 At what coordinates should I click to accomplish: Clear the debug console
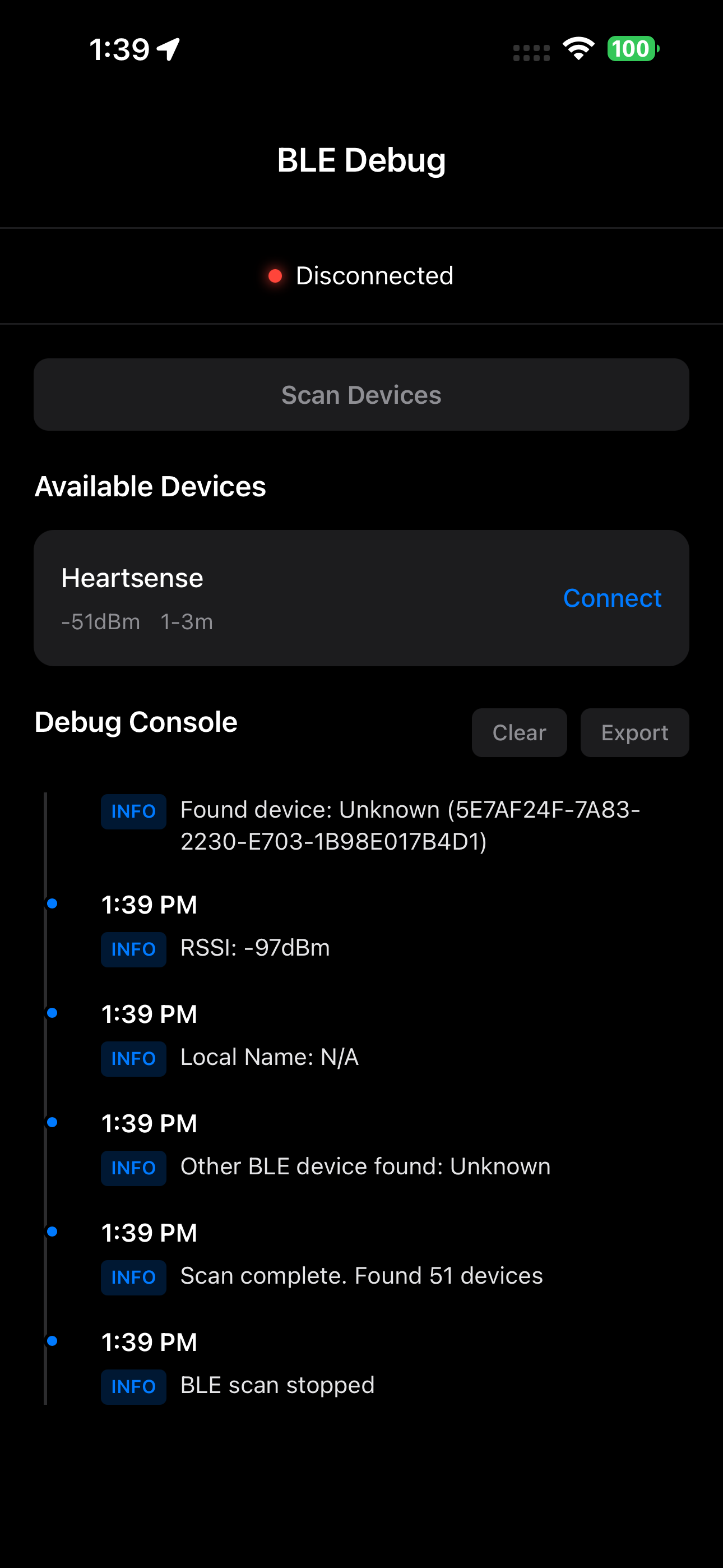point(518,732)
